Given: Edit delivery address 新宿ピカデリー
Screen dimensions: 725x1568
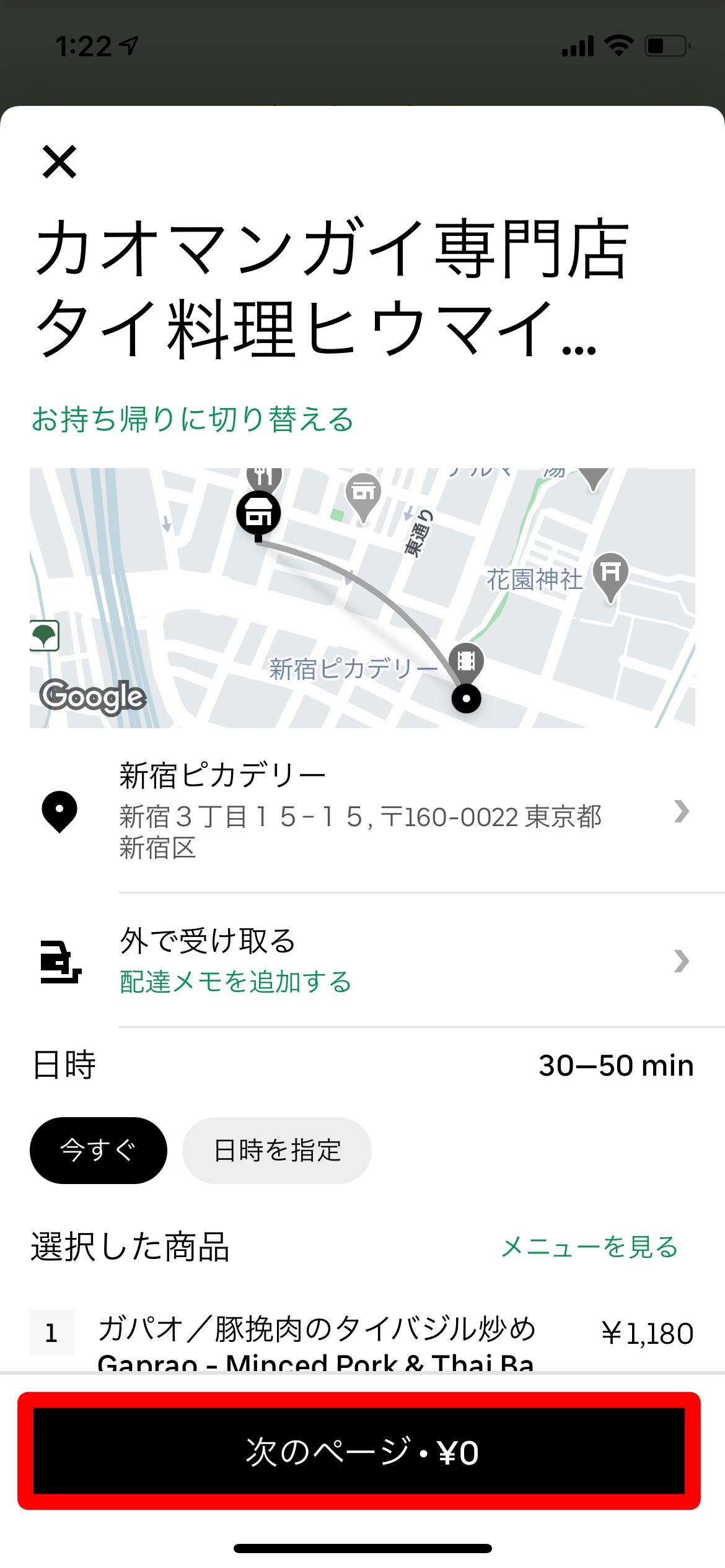Looking at the screenshot, I should [x=362, y=811].
